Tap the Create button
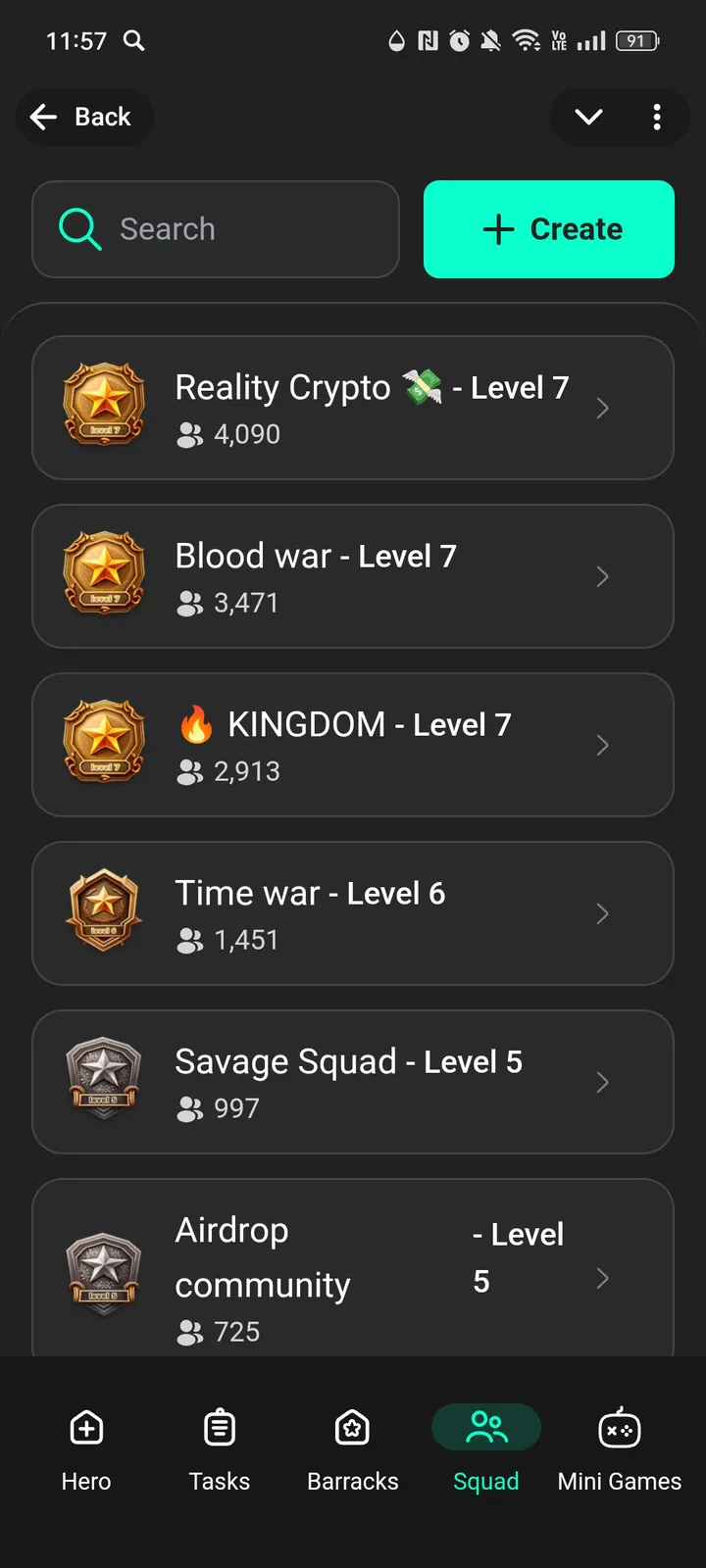 coord(548,229)
